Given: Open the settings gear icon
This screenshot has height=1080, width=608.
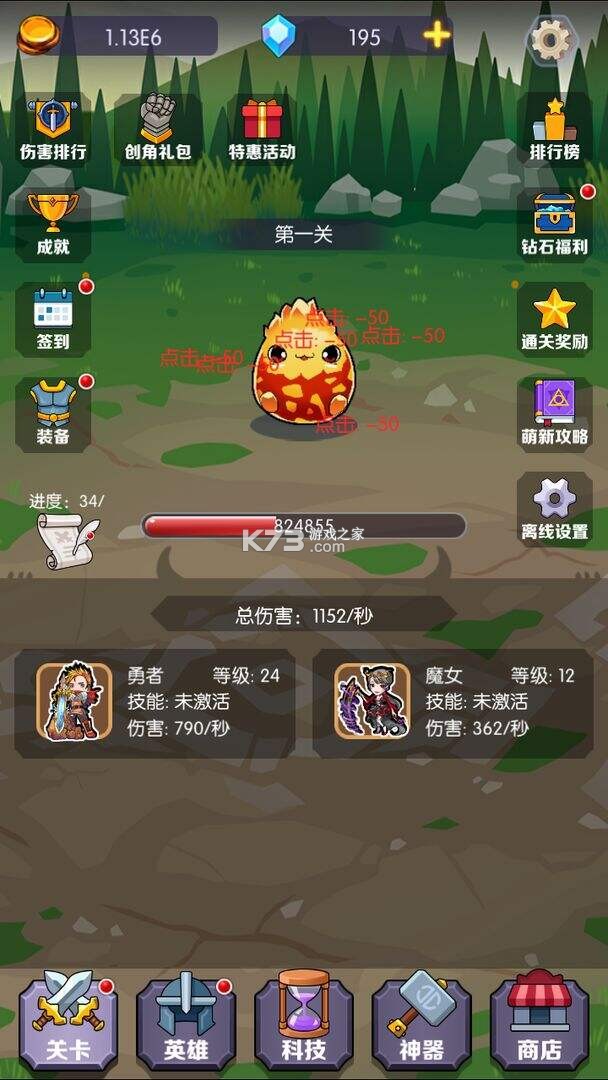Looking at the screenshot, I should coord(552,40).
